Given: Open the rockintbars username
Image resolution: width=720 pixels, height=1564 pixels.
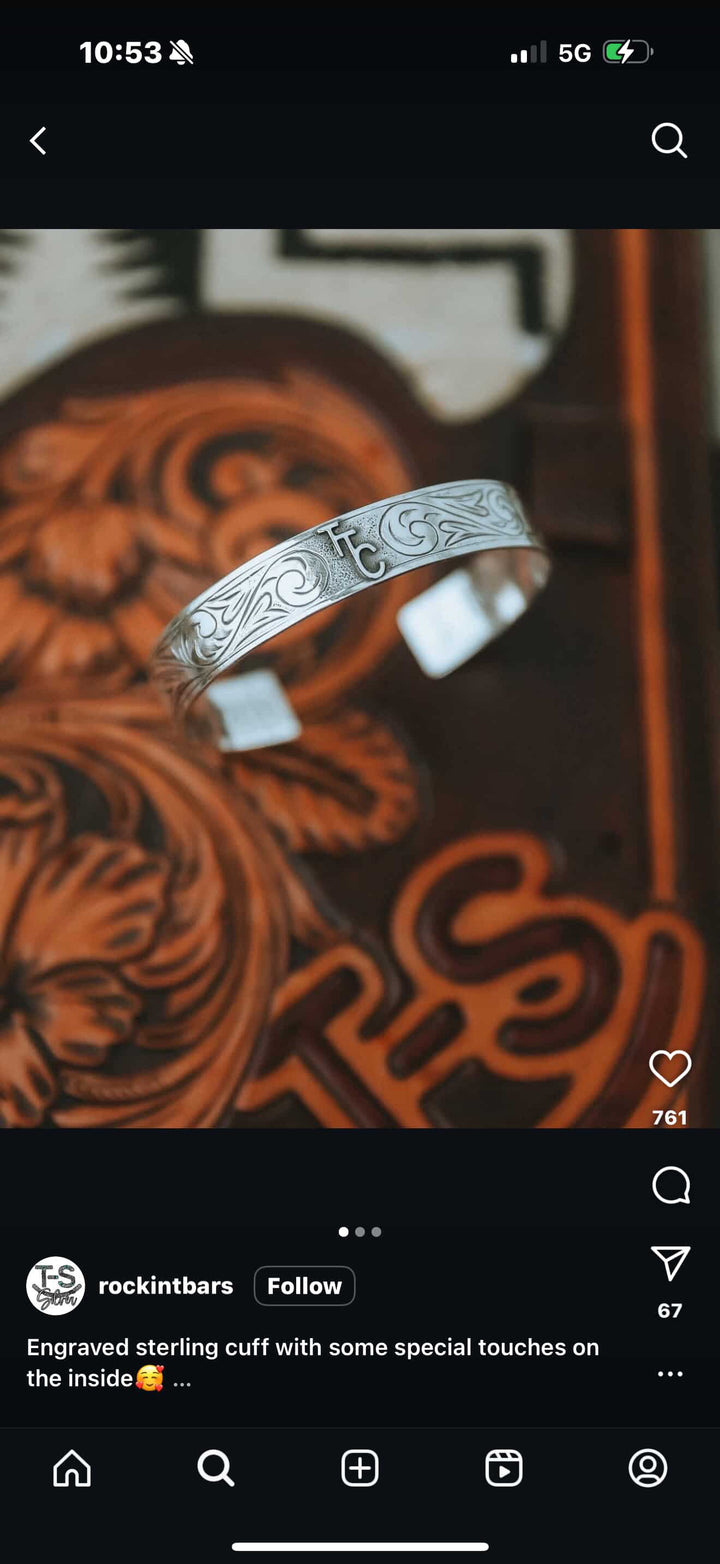Looking at the screenshot, I should click(165, 1286).
